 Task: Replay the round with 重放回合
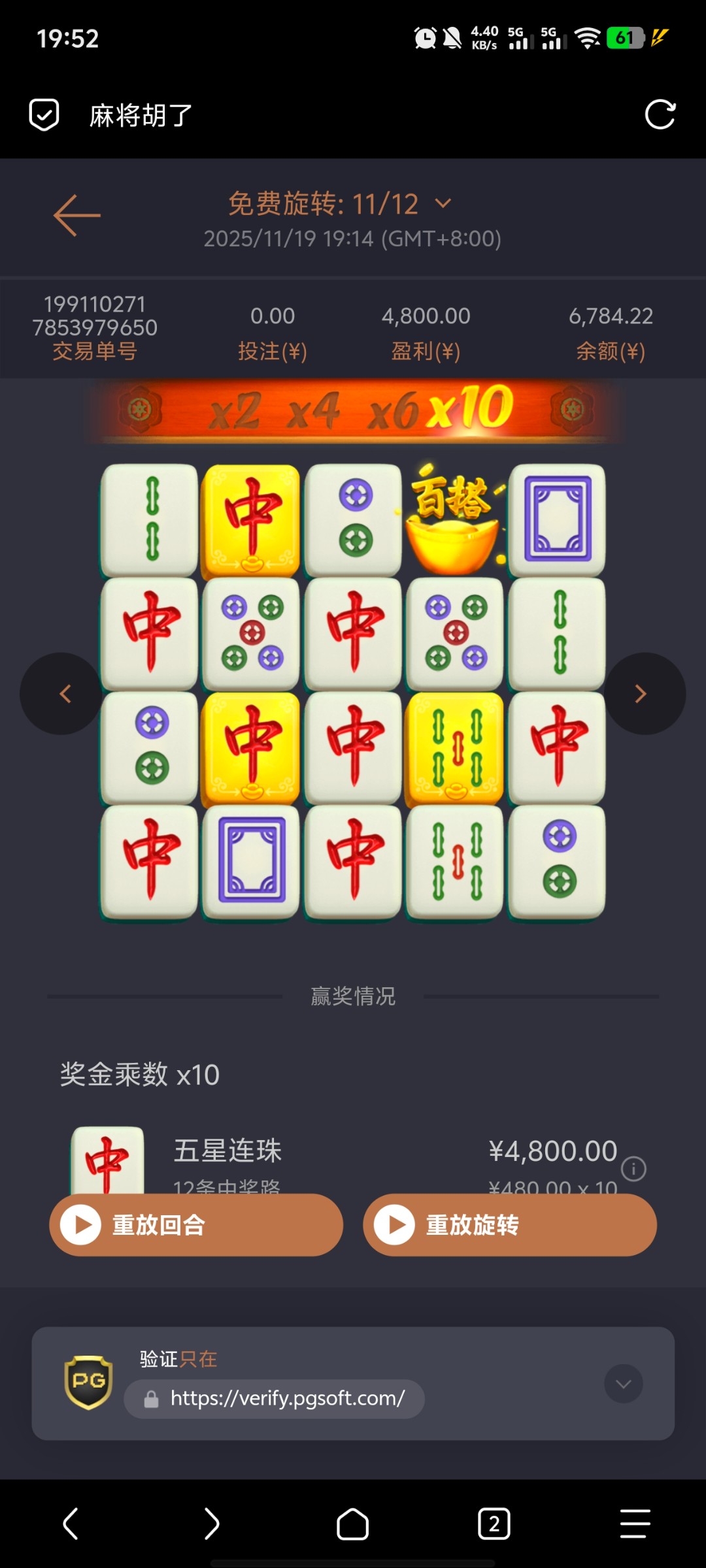(196, 1225)
